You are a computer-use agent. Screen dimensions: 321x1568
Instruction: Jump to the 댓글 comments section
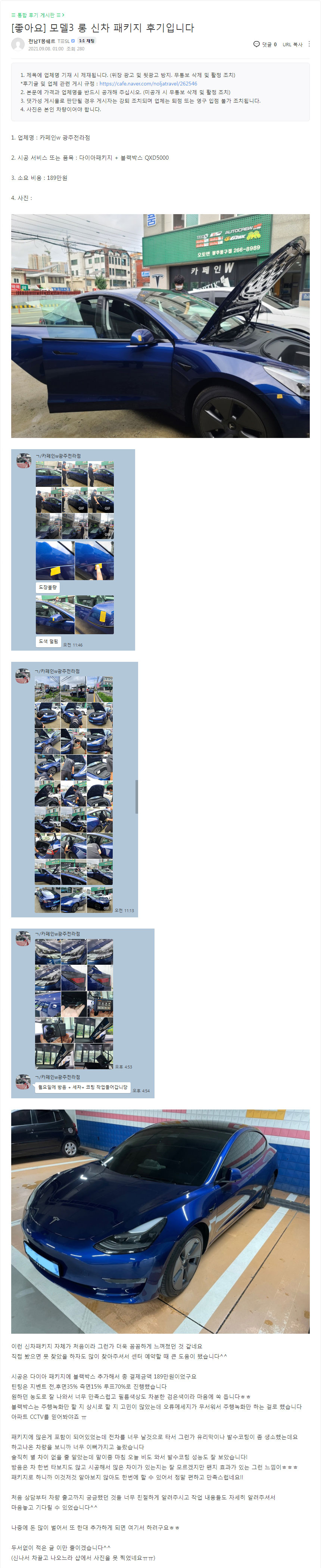tap(265, 44)
